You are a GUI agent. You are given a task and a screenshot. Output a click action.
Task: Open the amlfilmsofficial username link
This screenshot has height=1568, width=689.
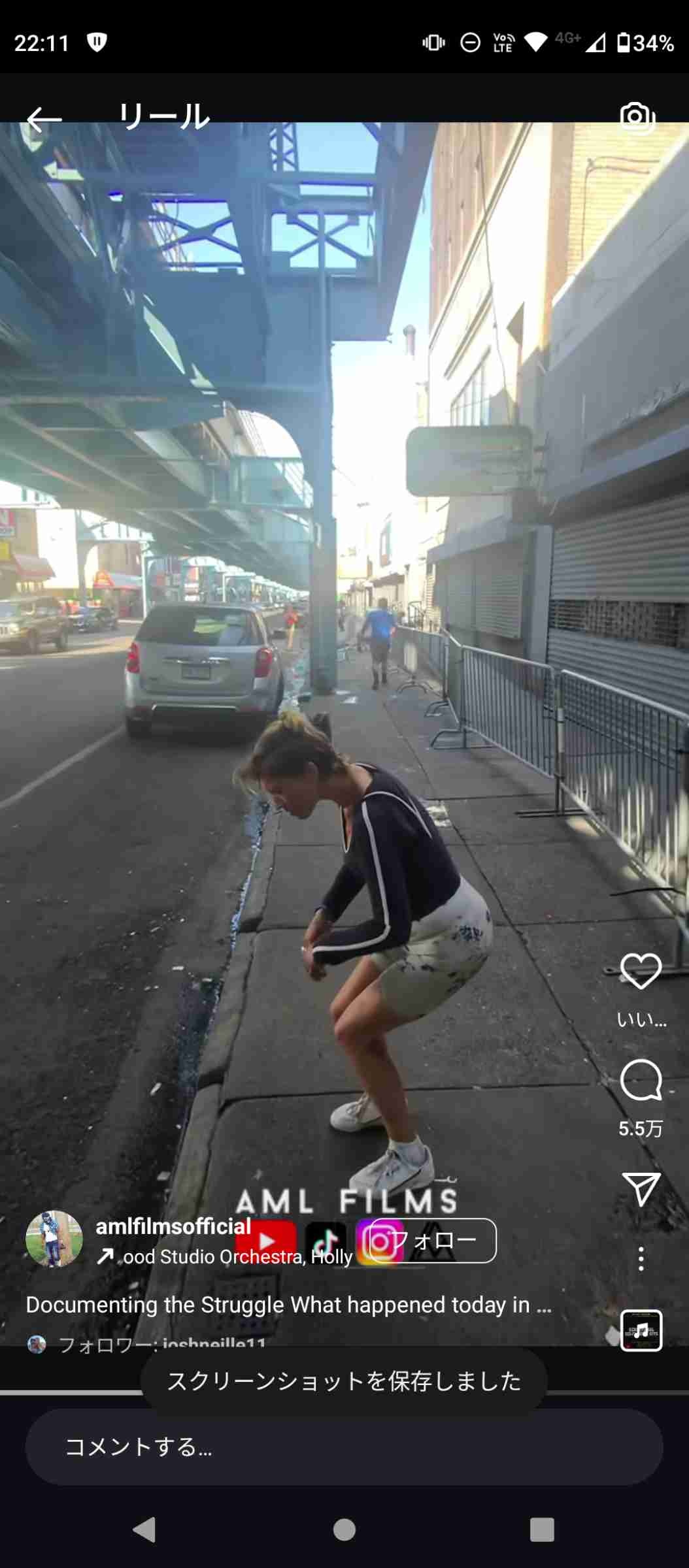[173, 1226]
